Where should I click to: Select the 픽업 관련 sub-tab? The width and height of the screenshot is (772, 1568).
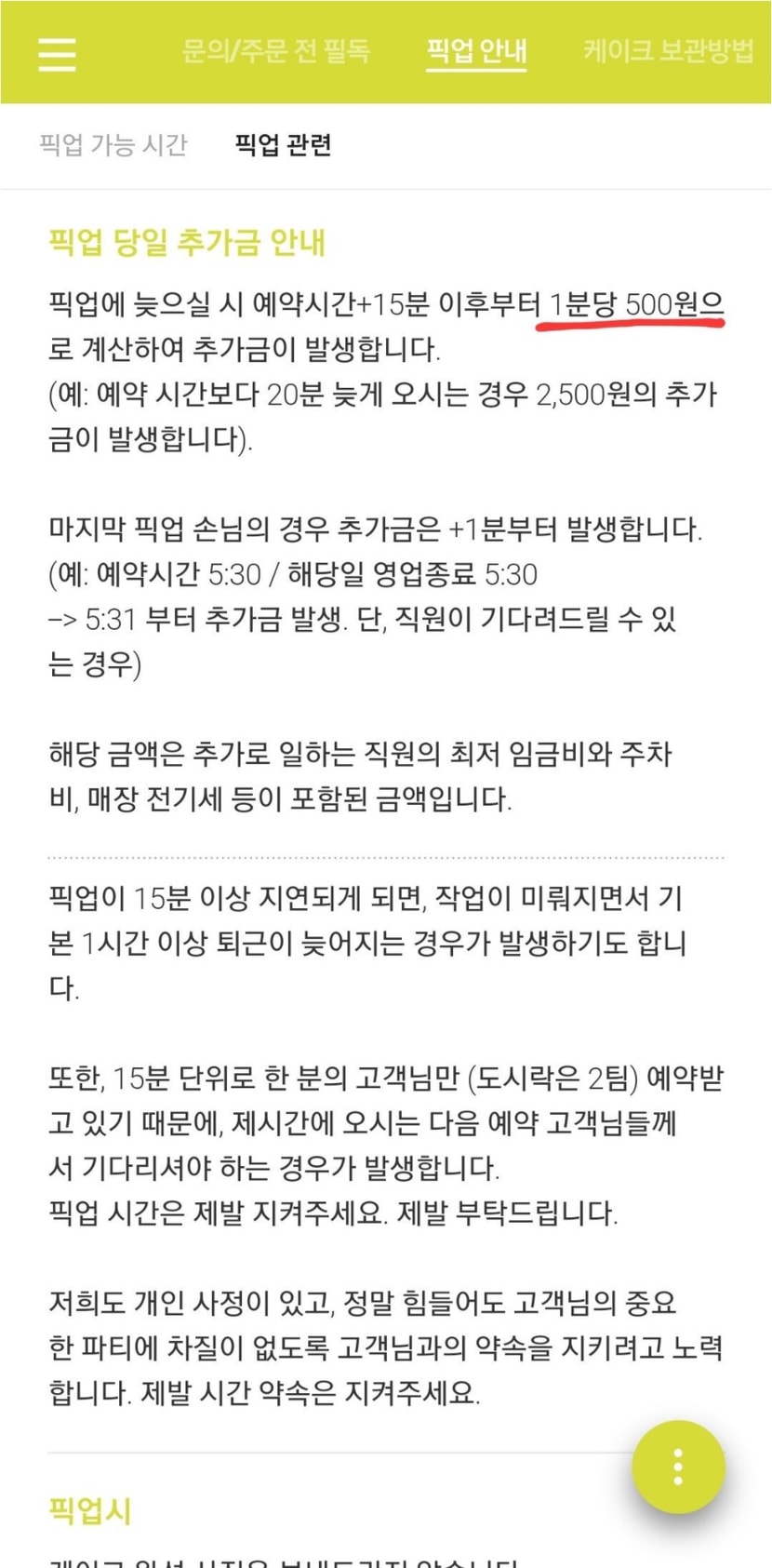click(x=284, y=144)
